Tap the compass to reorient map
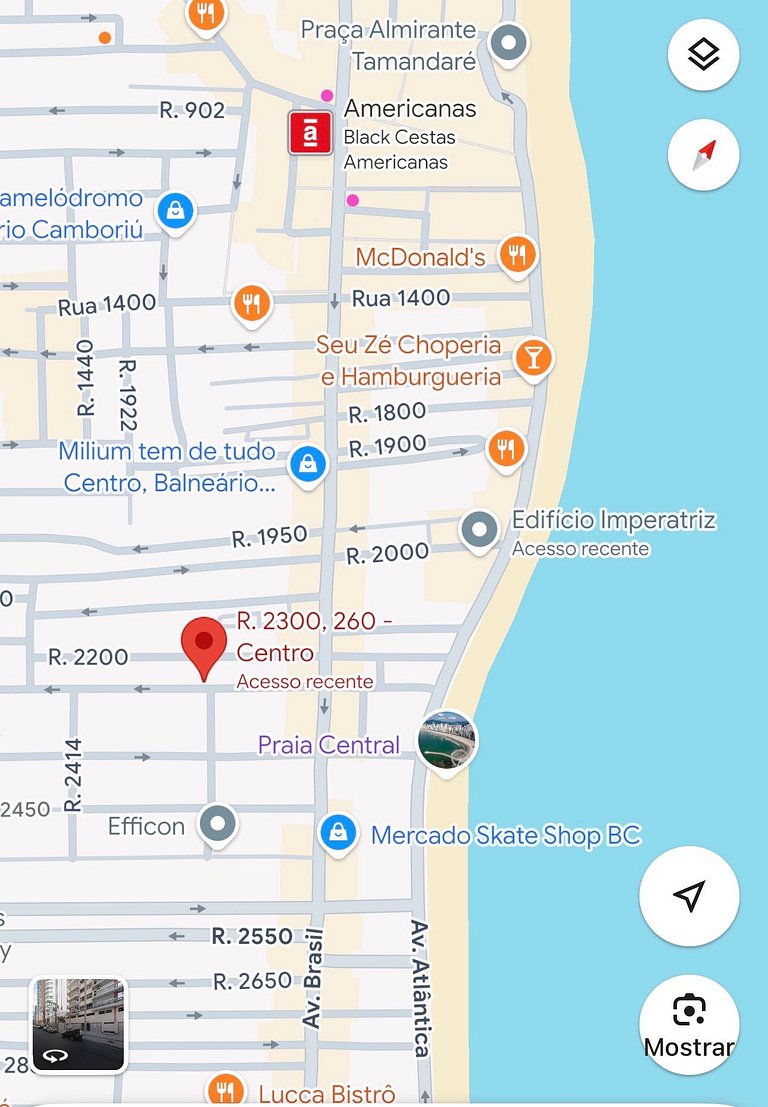The image size is (768, 1107). tap(703, 155)
